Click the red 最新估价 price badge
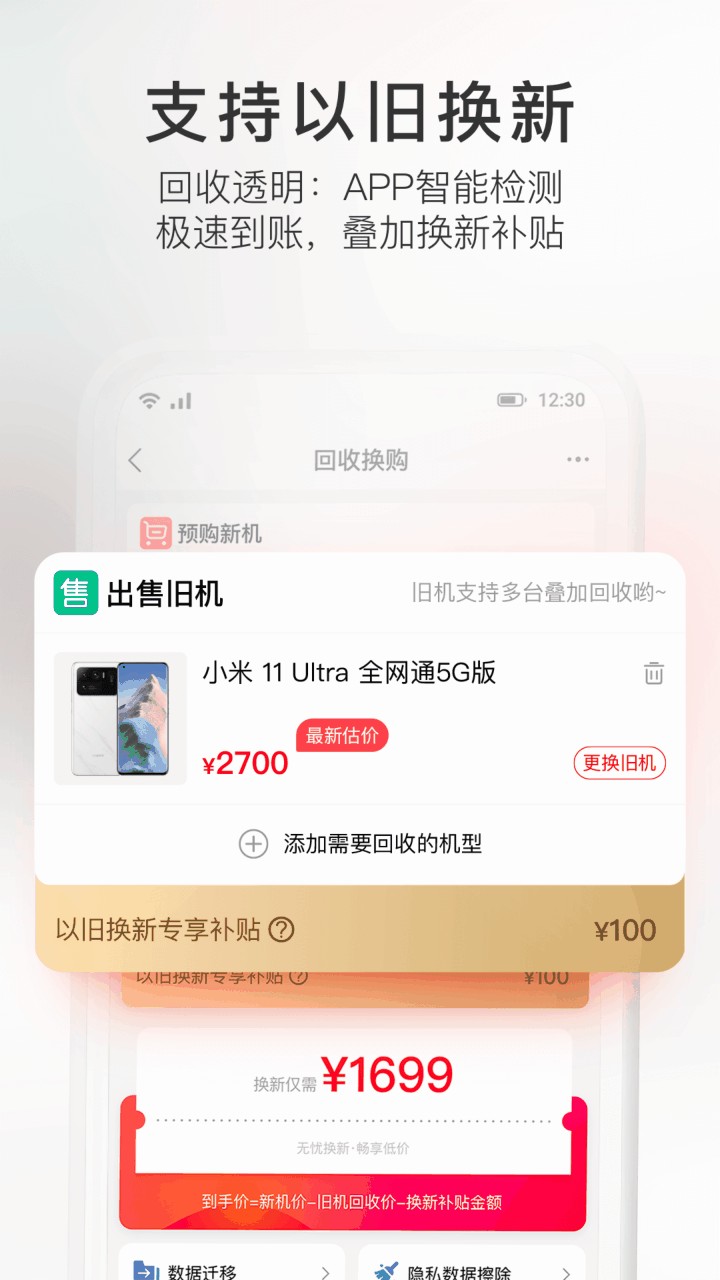Screen dimensions: 720x1280 [342, 735]
